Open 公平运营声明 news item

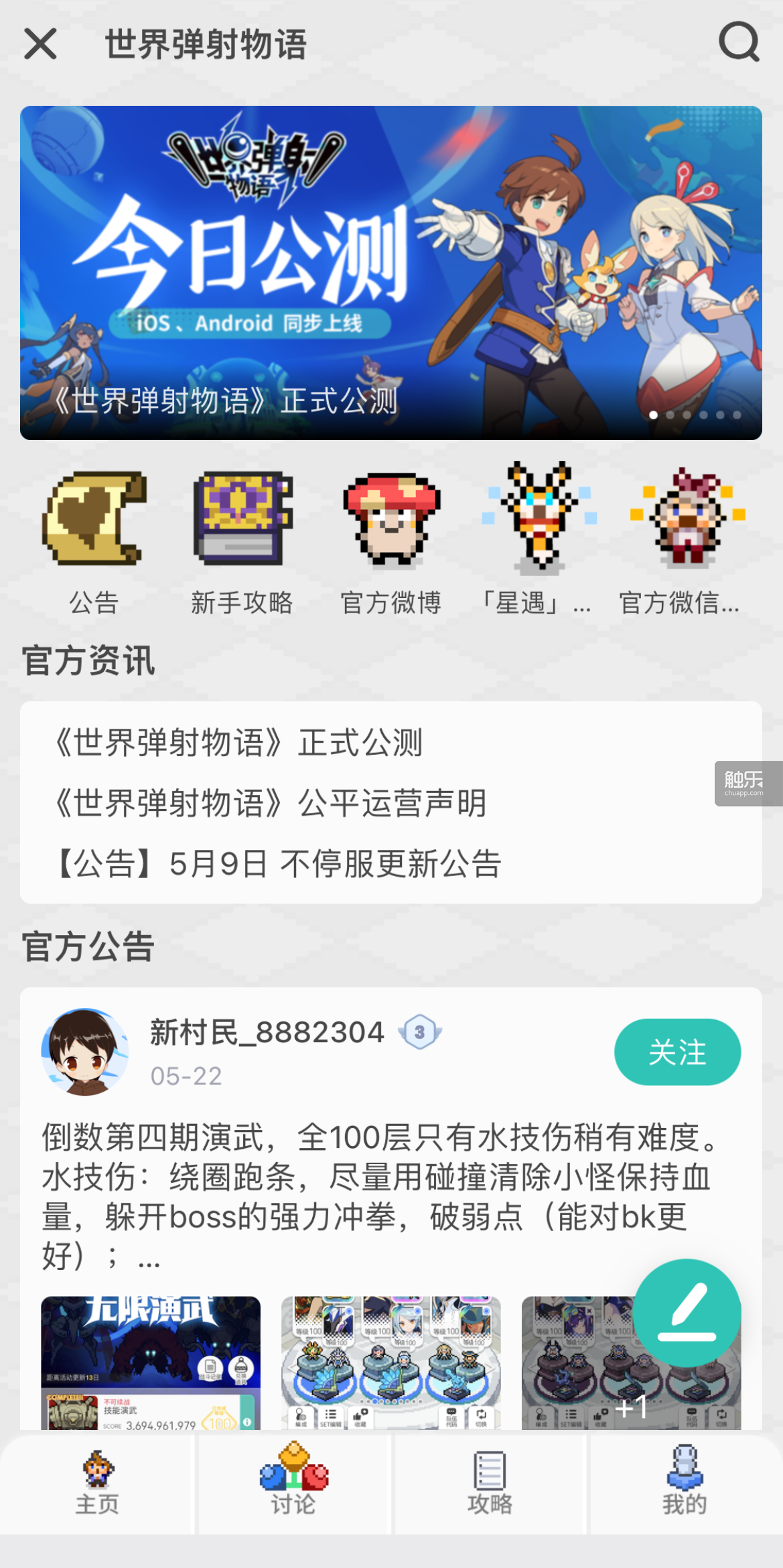pyautogui.click(x=270, y=803)
